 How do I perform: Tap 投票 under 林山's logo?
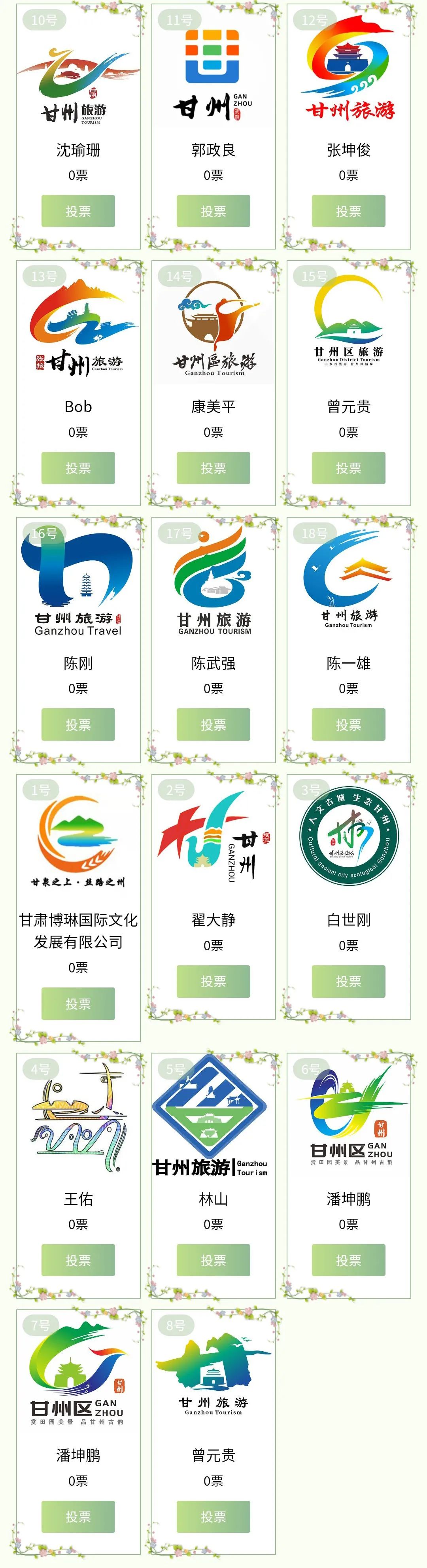(x=213, y=1260)
